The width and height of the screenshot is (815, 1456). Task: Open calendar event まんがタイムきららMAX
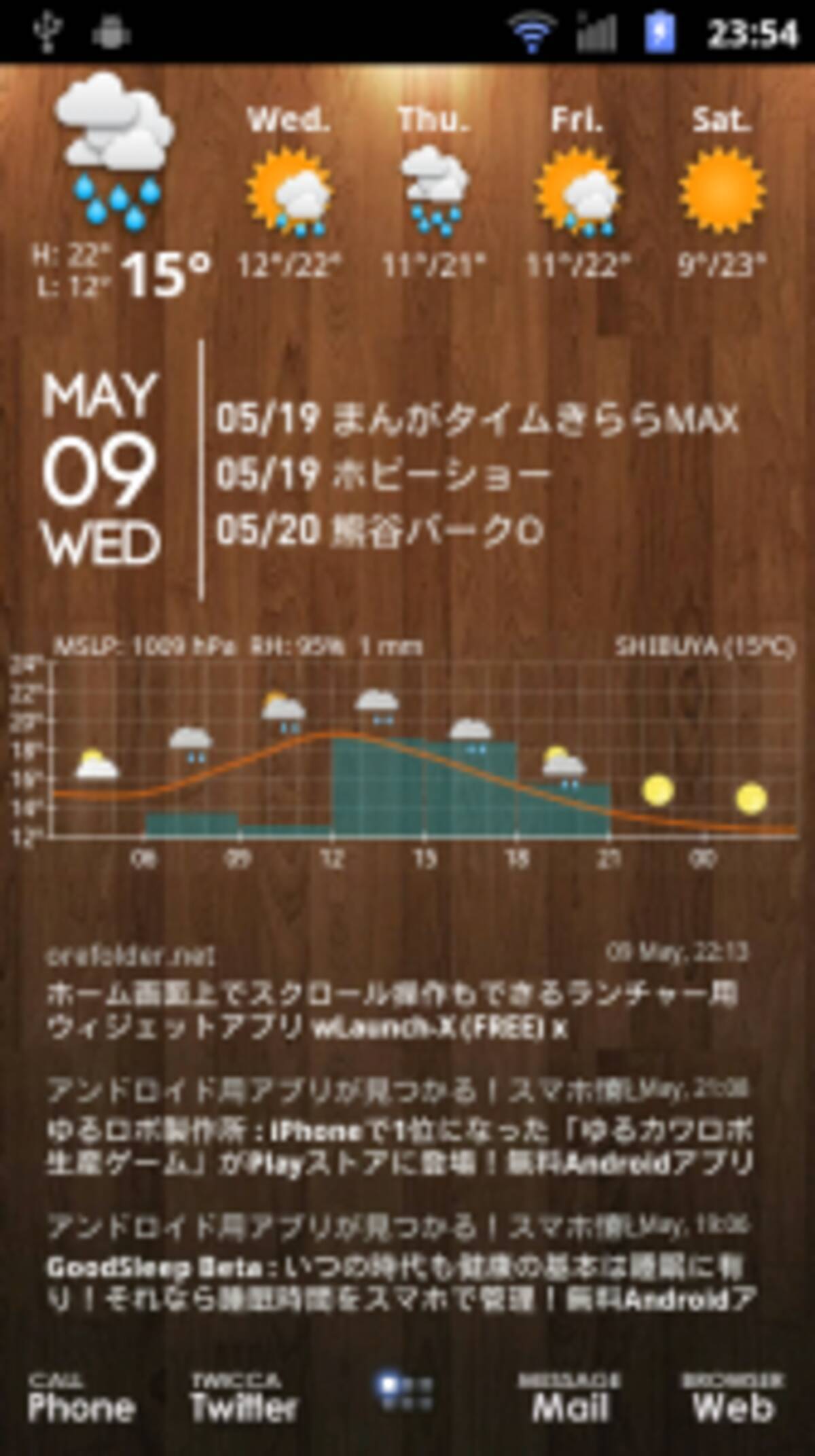coord(475,418)
